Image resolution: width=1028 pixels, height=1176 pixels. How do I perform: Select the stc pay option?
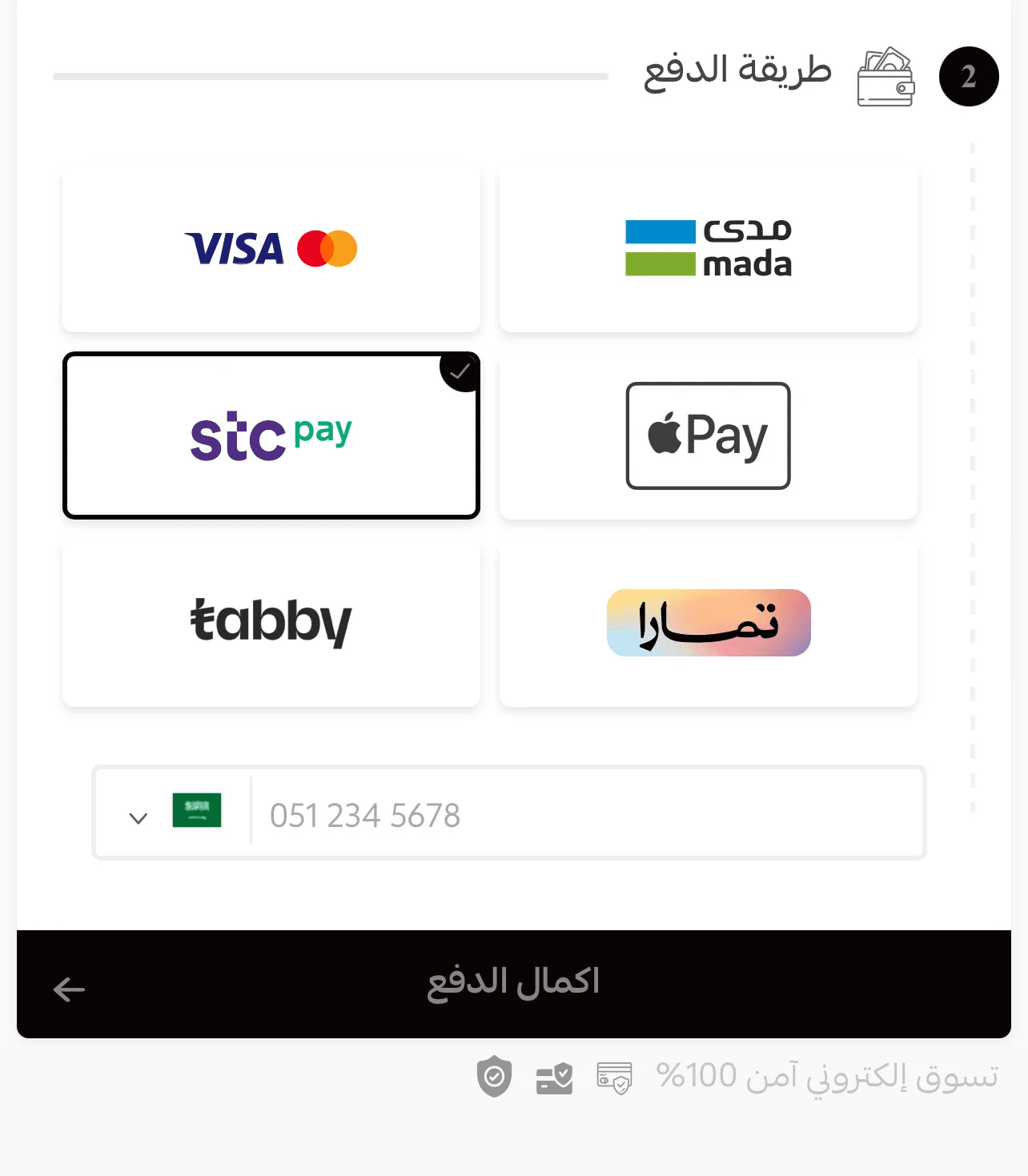pos(271,436)
